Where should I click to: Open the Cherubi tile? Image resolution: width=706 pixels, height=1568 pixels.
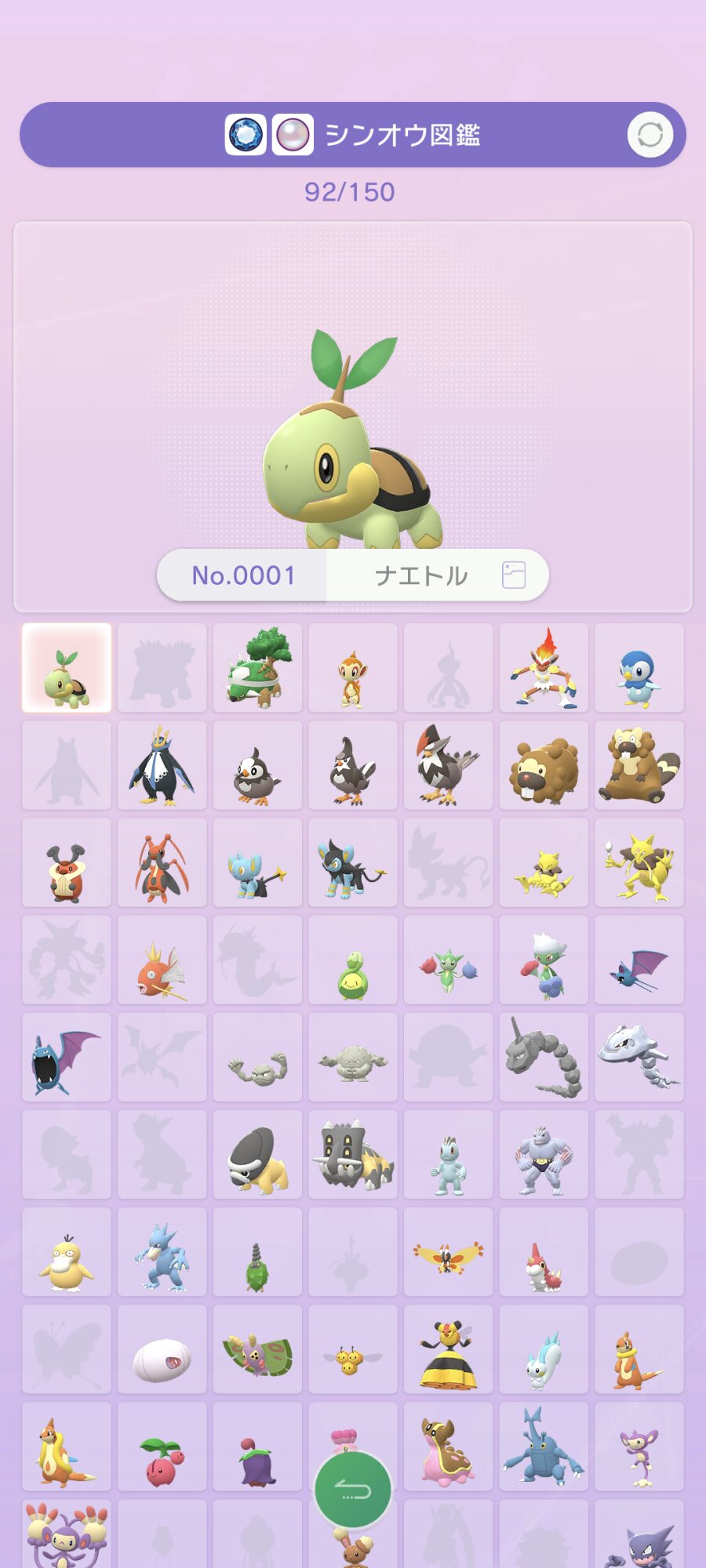tap(162, 1446)
